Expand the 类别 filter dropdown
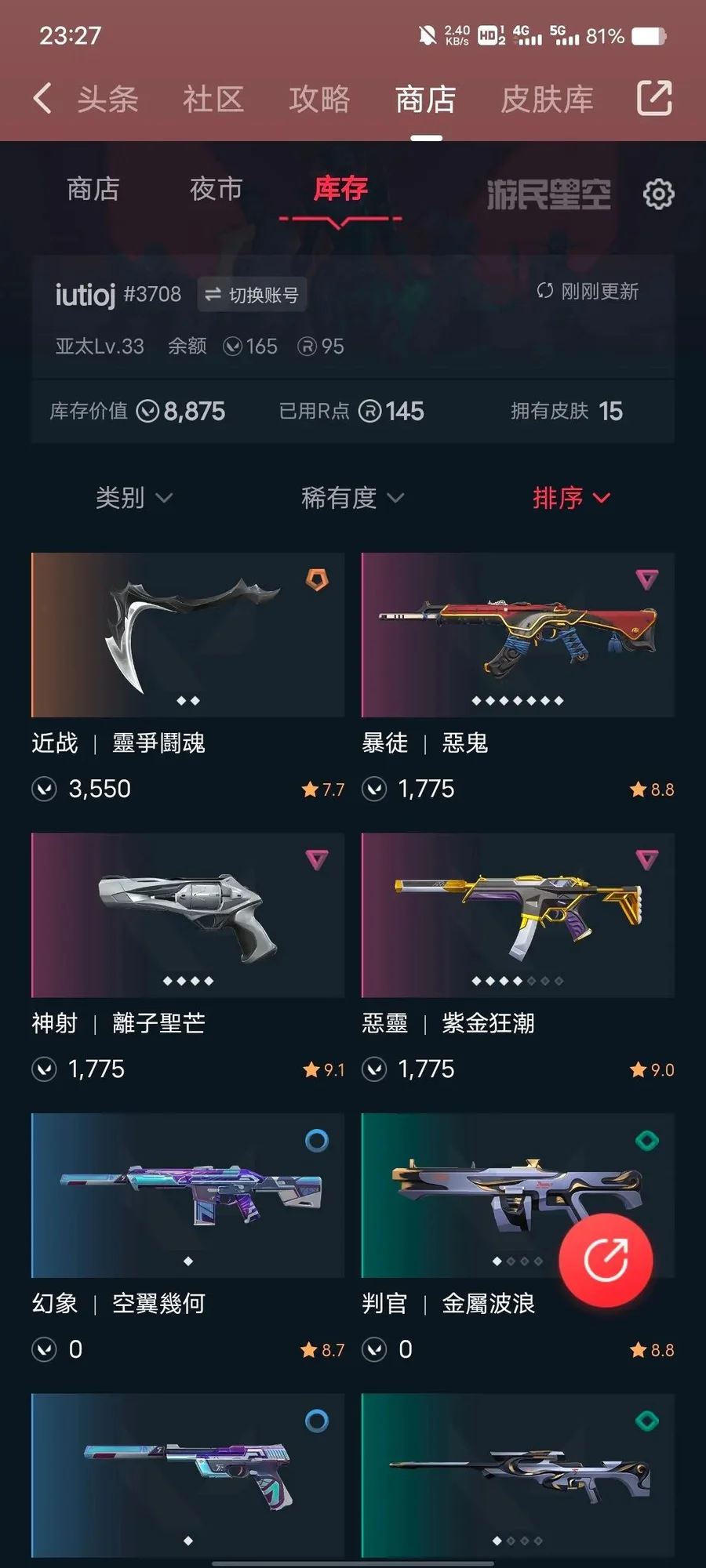Screen dimensions: 706x1568 coord(133,498)
